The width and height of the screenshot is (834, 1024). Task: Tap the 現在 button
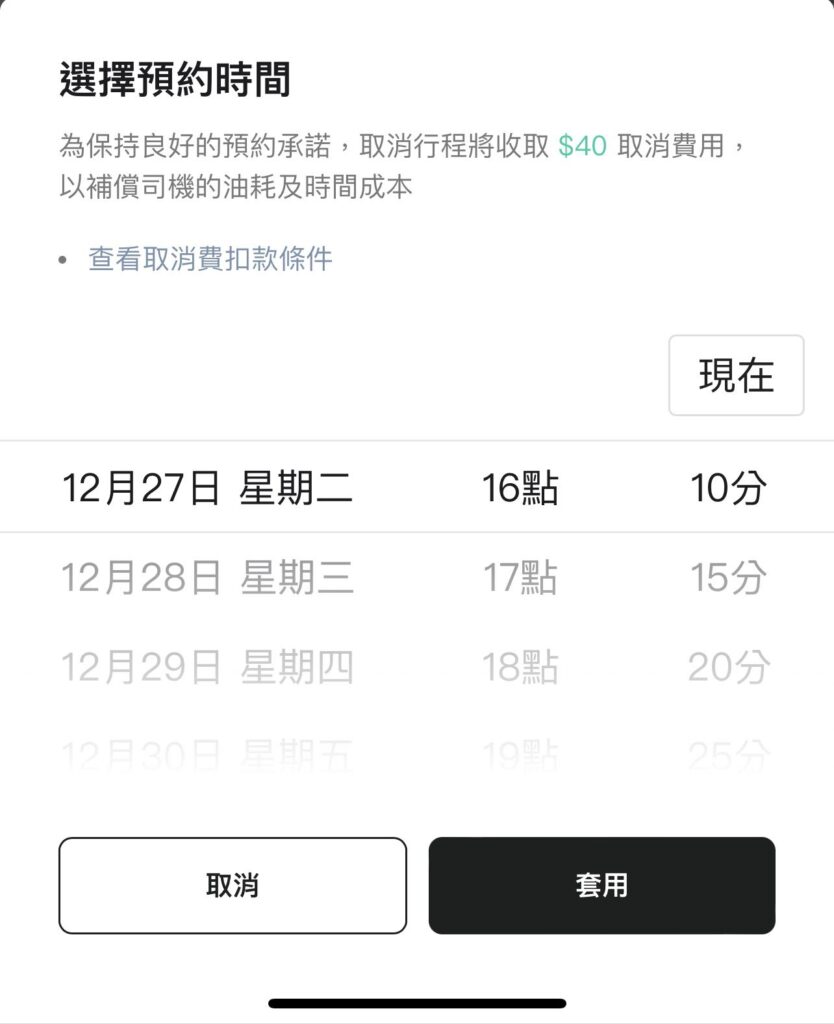(x=736, y=375)
